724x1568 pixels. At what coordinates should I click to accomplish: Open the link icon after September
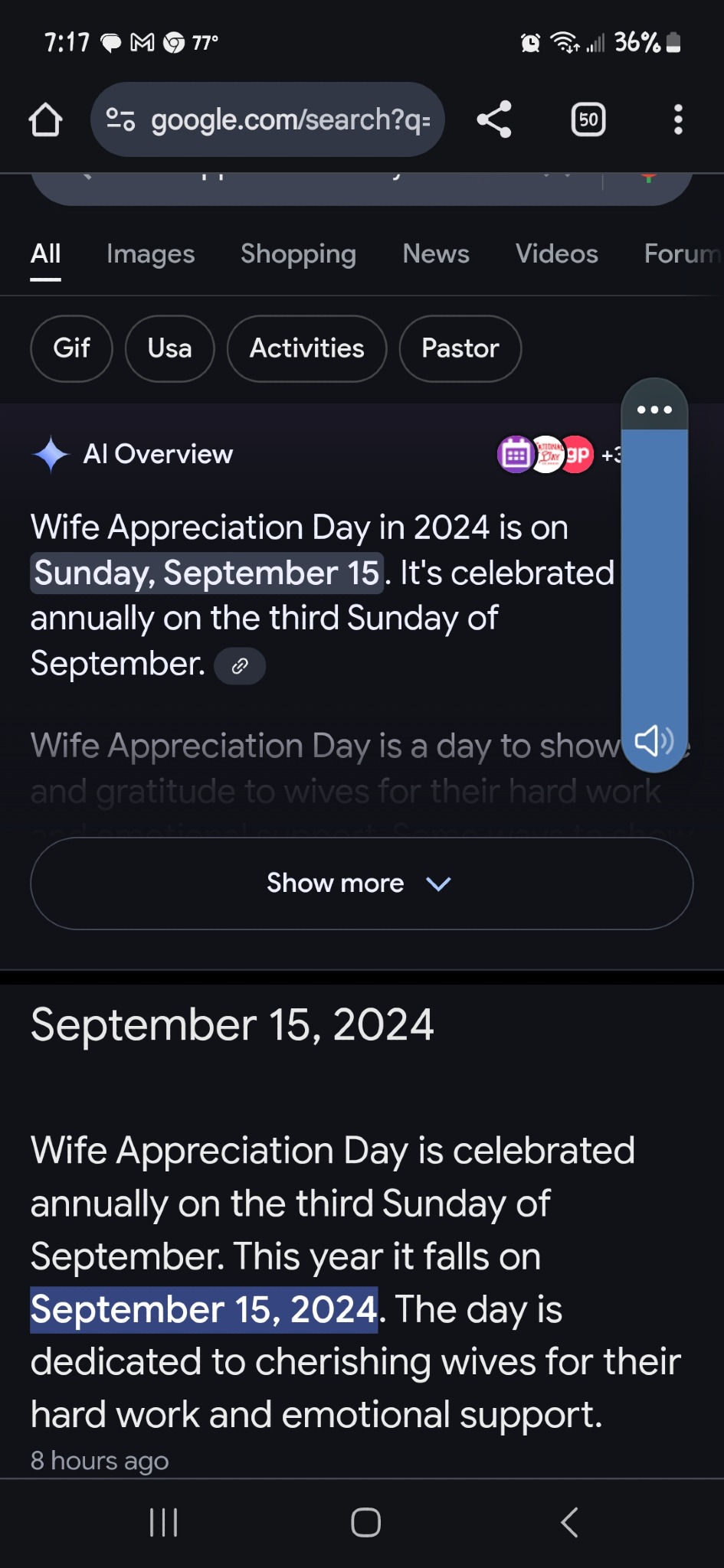240,666
